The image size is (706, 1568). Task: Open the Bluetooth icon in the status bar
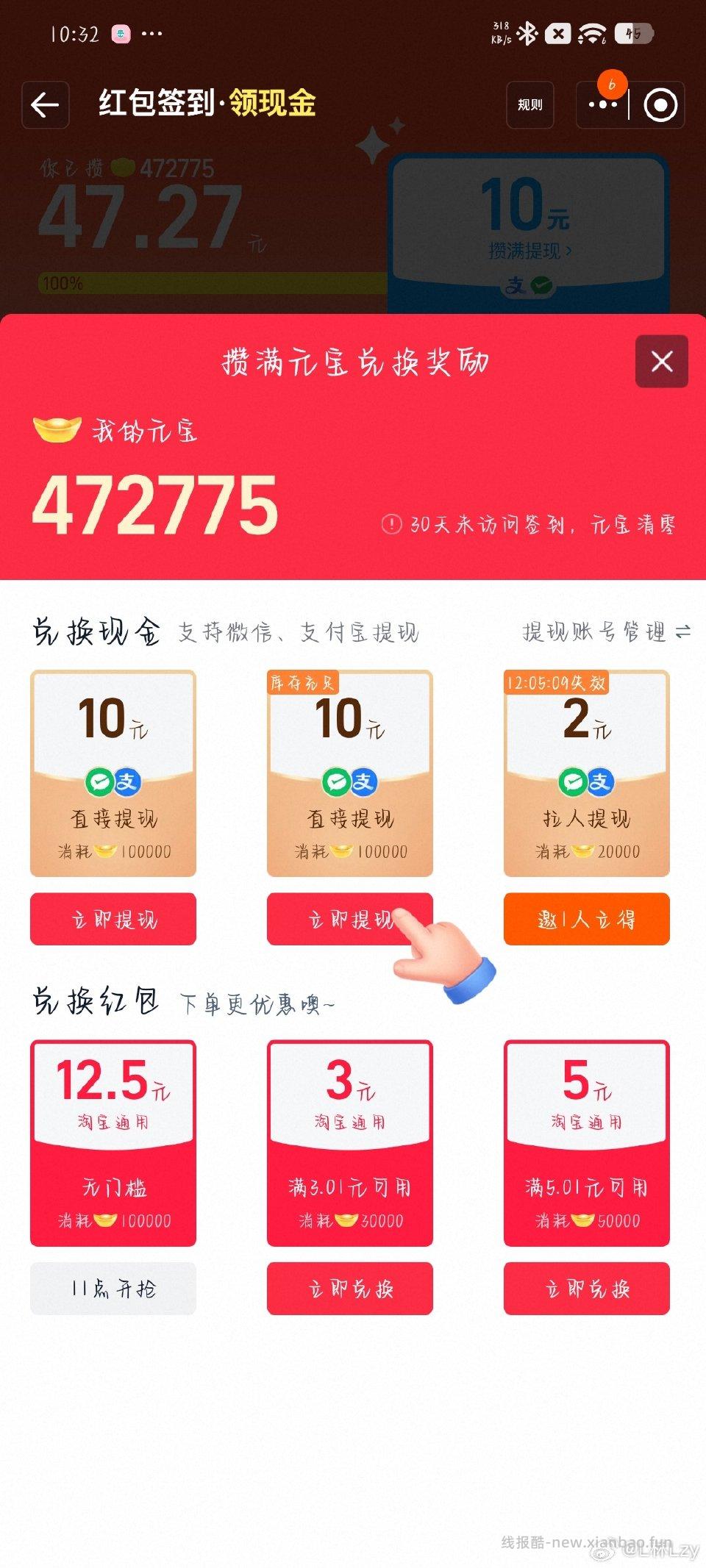(529, 33)
